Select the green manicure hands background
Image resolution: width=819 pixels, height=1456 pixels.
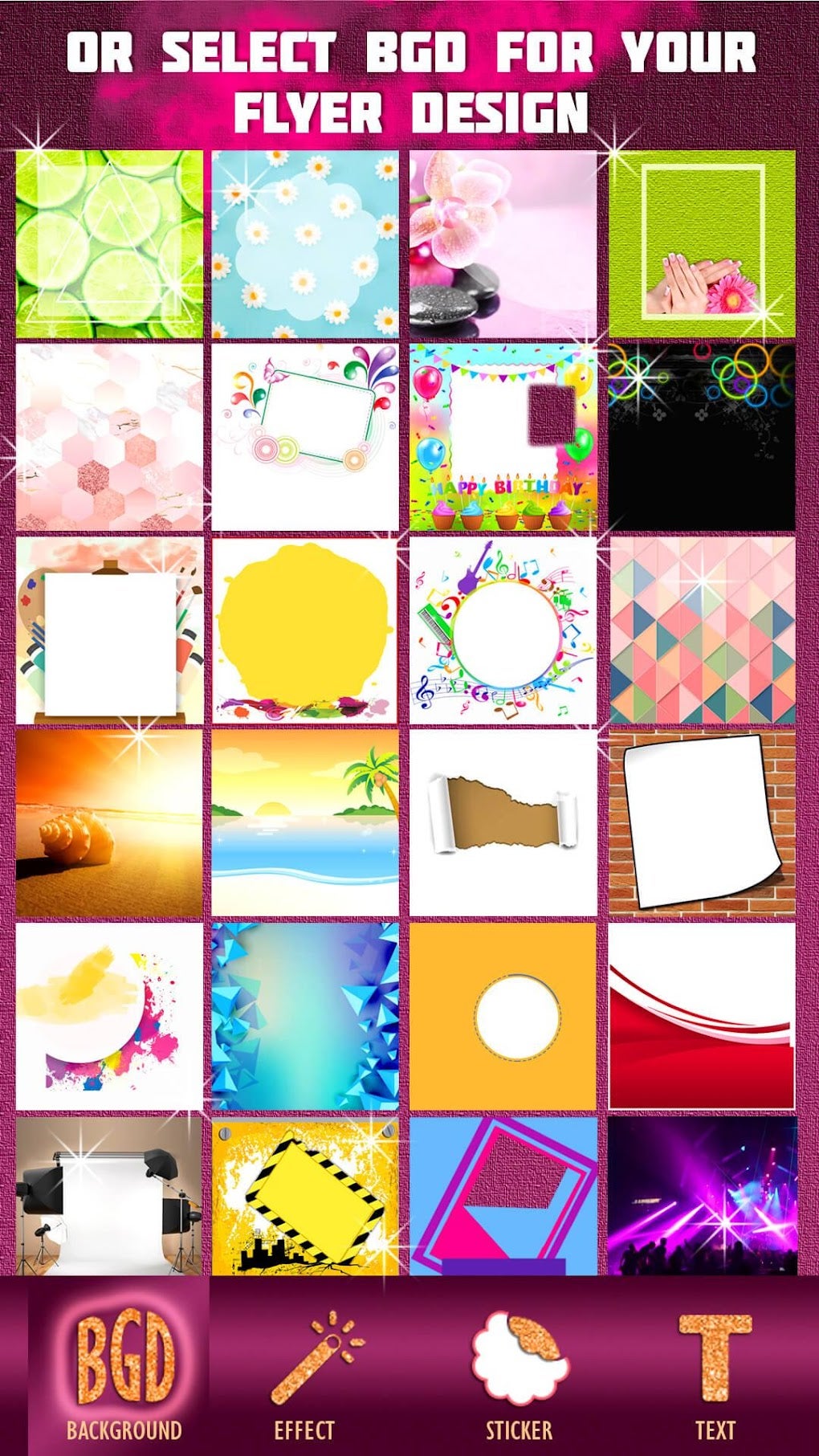point(702,243)
